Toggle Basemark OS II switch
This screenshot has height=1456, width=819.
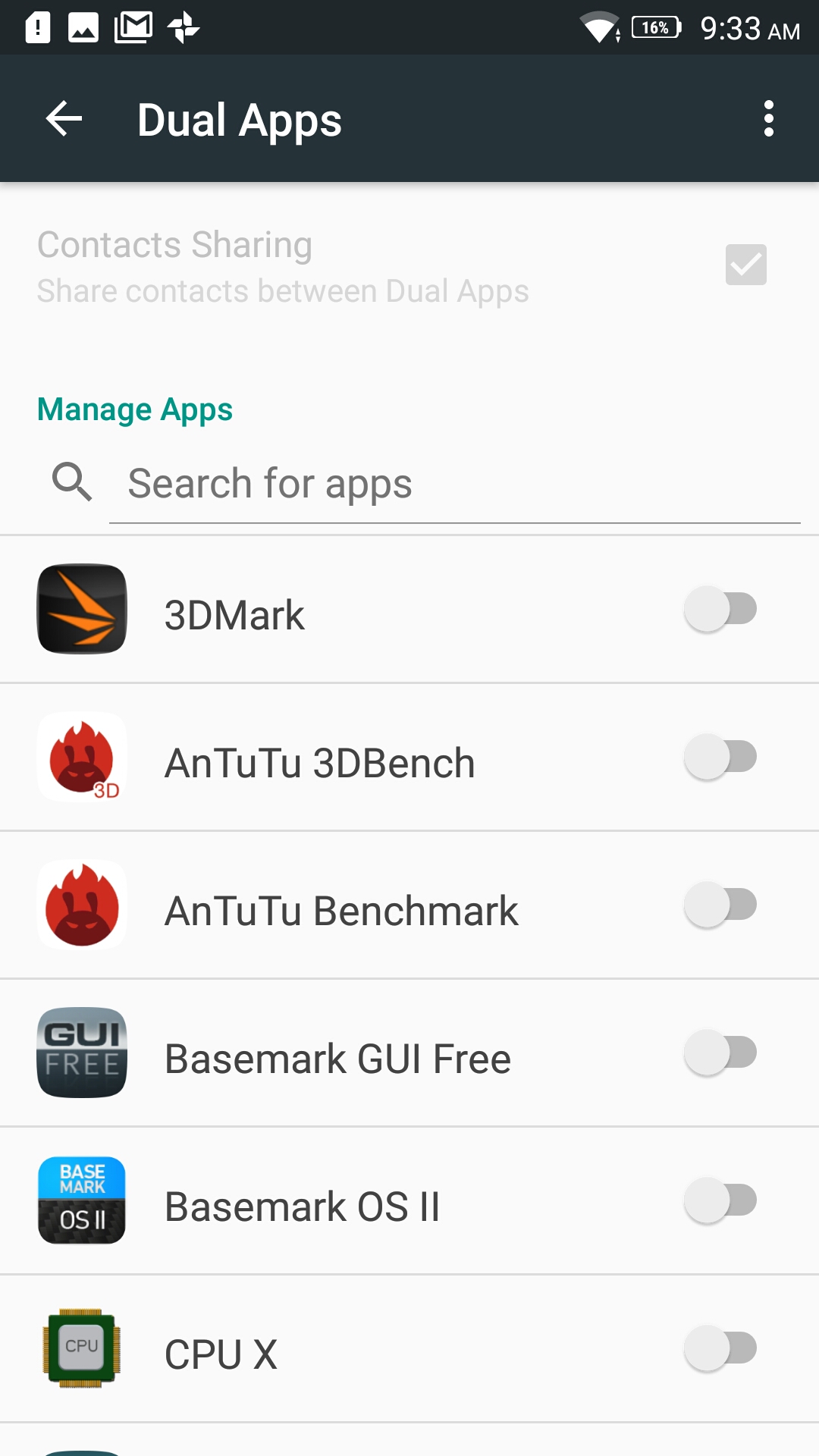click(x=720, y=1200)
